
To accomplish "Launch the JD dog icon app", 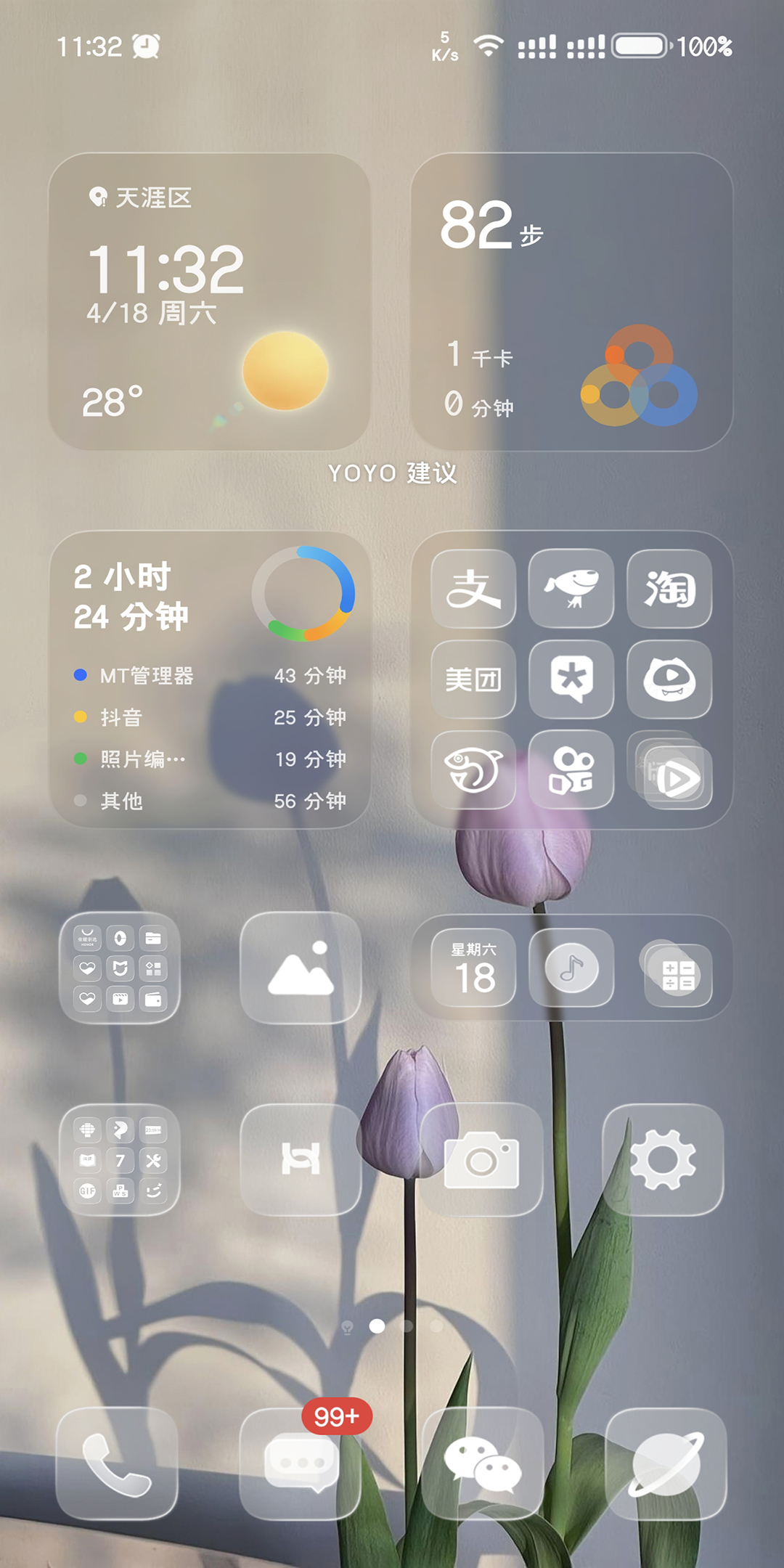I will click(571, 589).
